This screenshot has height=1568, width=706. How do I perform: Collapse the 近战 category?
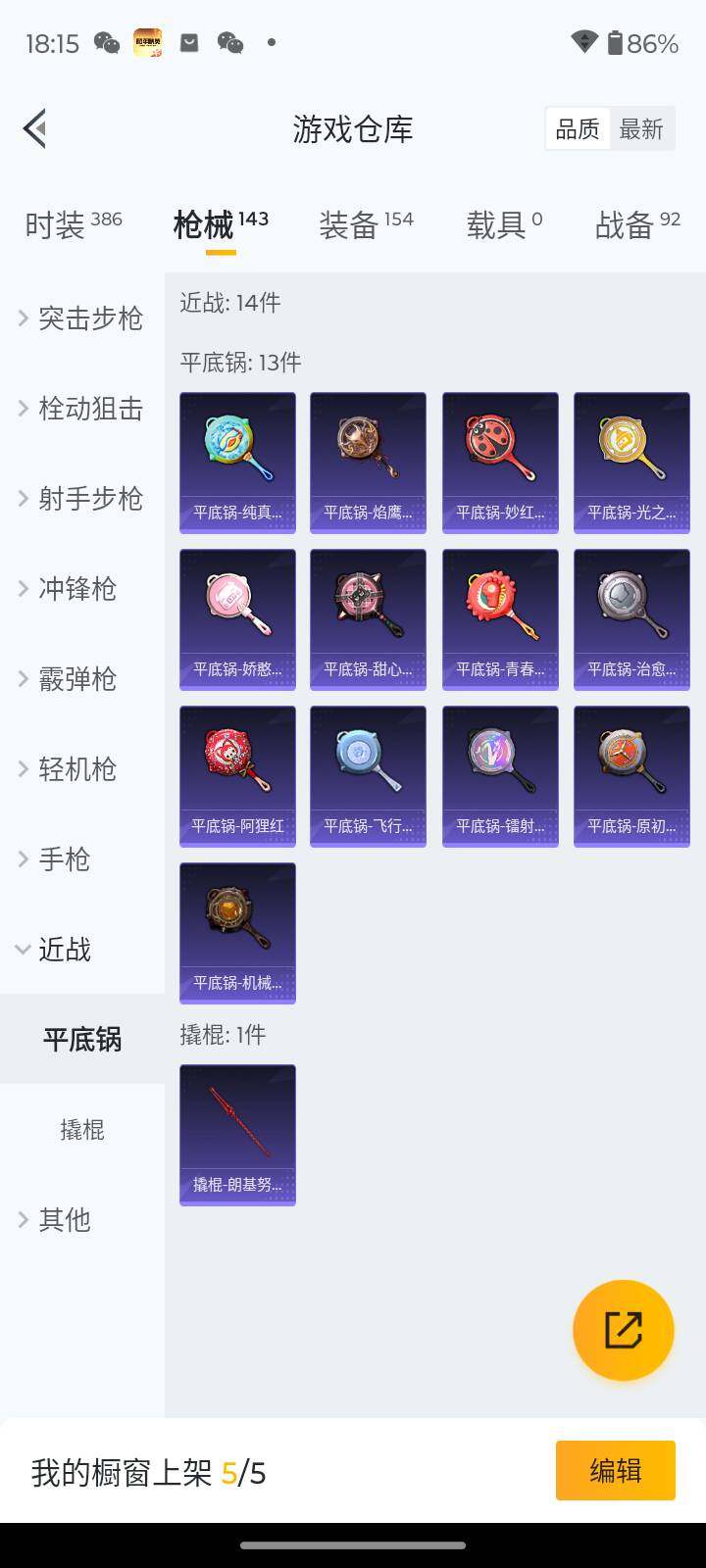click(x=65, y=949)
